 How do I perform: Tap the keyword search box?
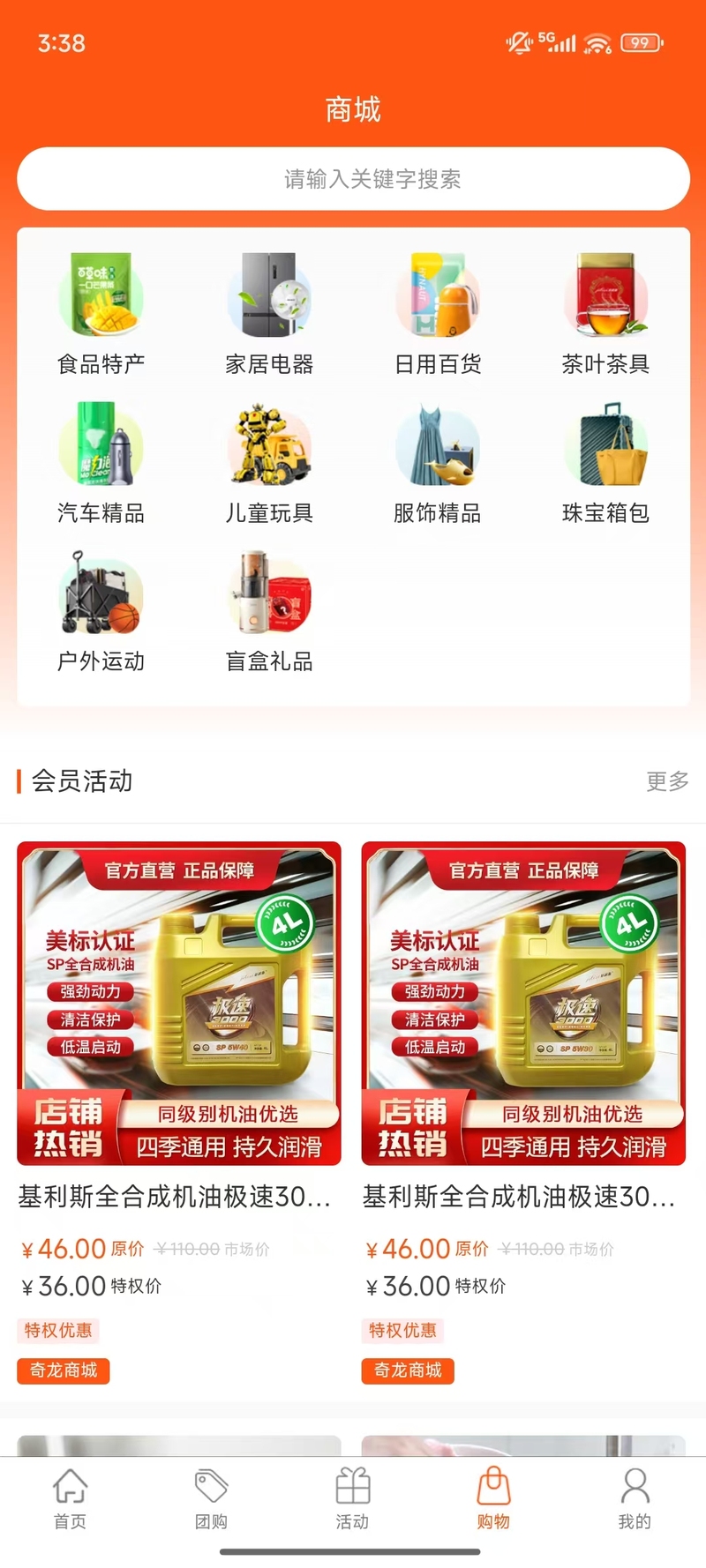coord(353,179)
